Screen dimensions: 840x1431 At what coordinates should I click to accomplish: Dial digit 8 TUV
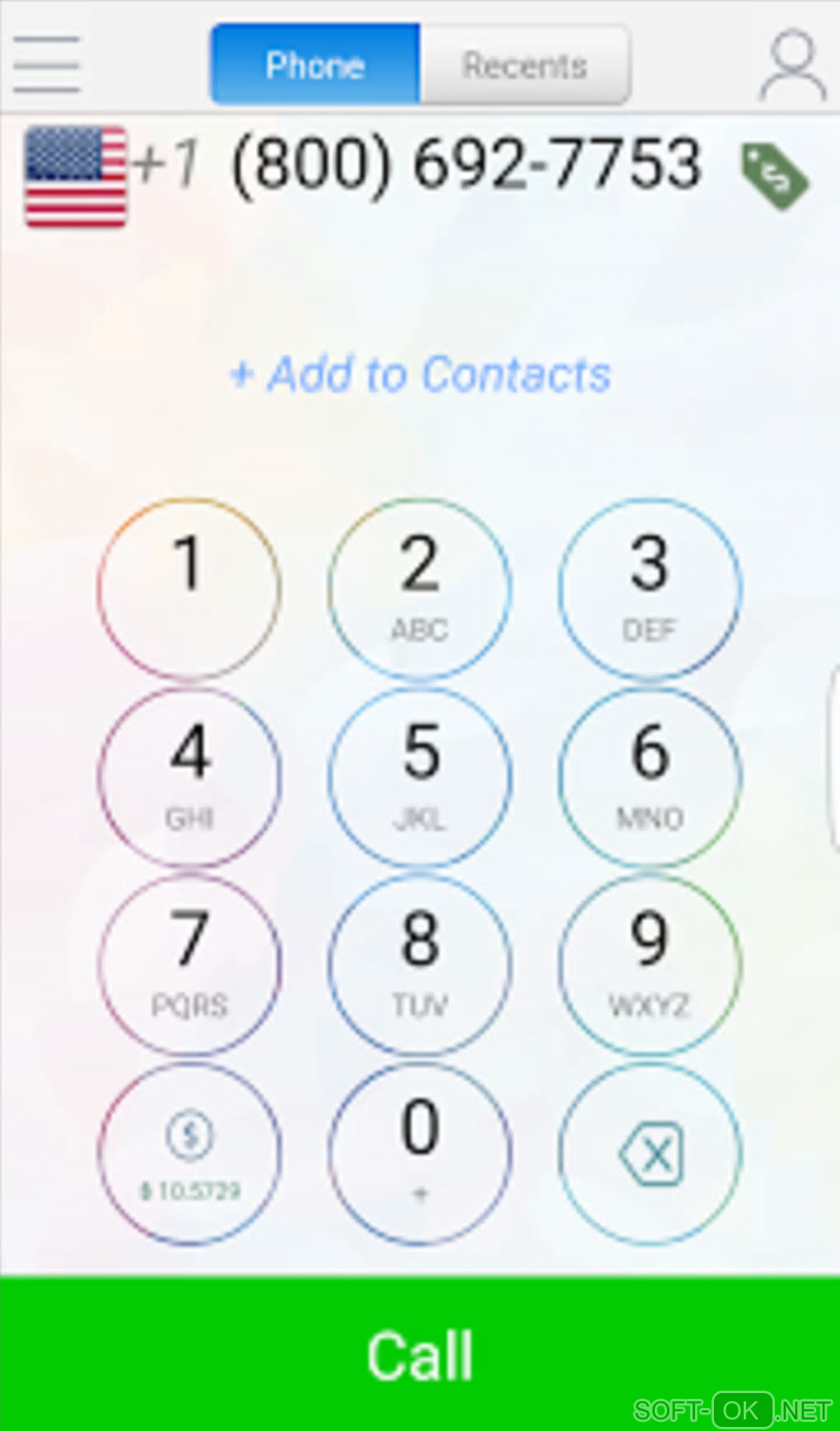(419, 964)
